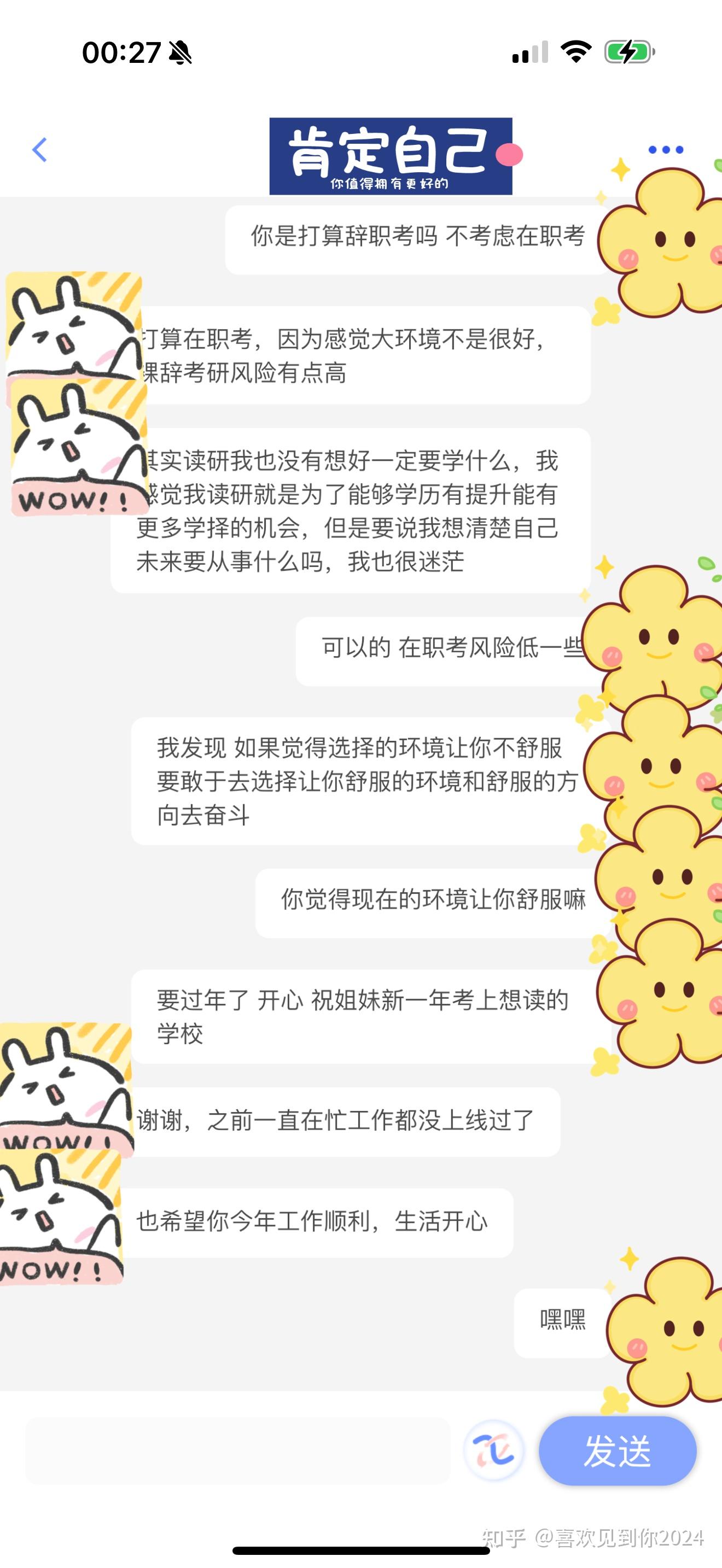Image resolution: width=722 pixels, height=1568 pixels.
Task: Tap the message input field
Action: [x=238, y=1450]
